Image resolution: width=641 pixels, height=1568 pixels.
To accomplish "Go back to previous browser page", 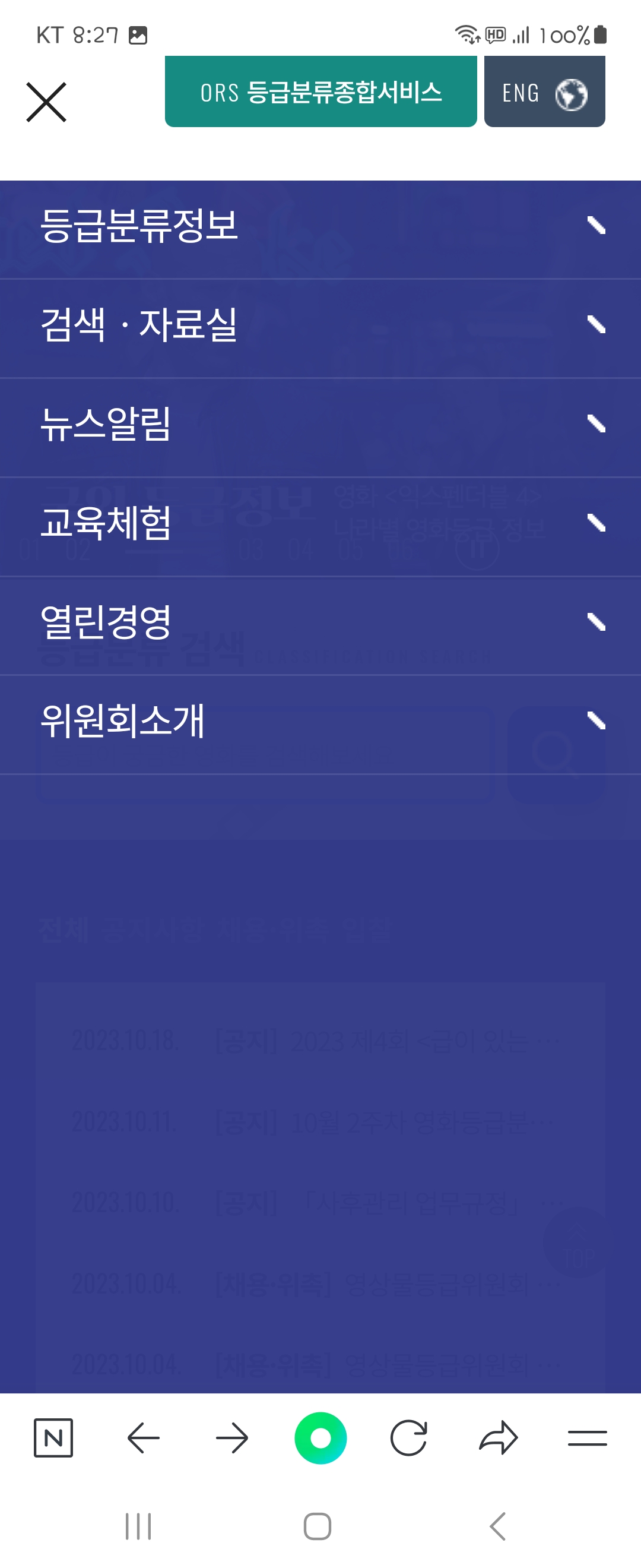I will point(144,1439).
